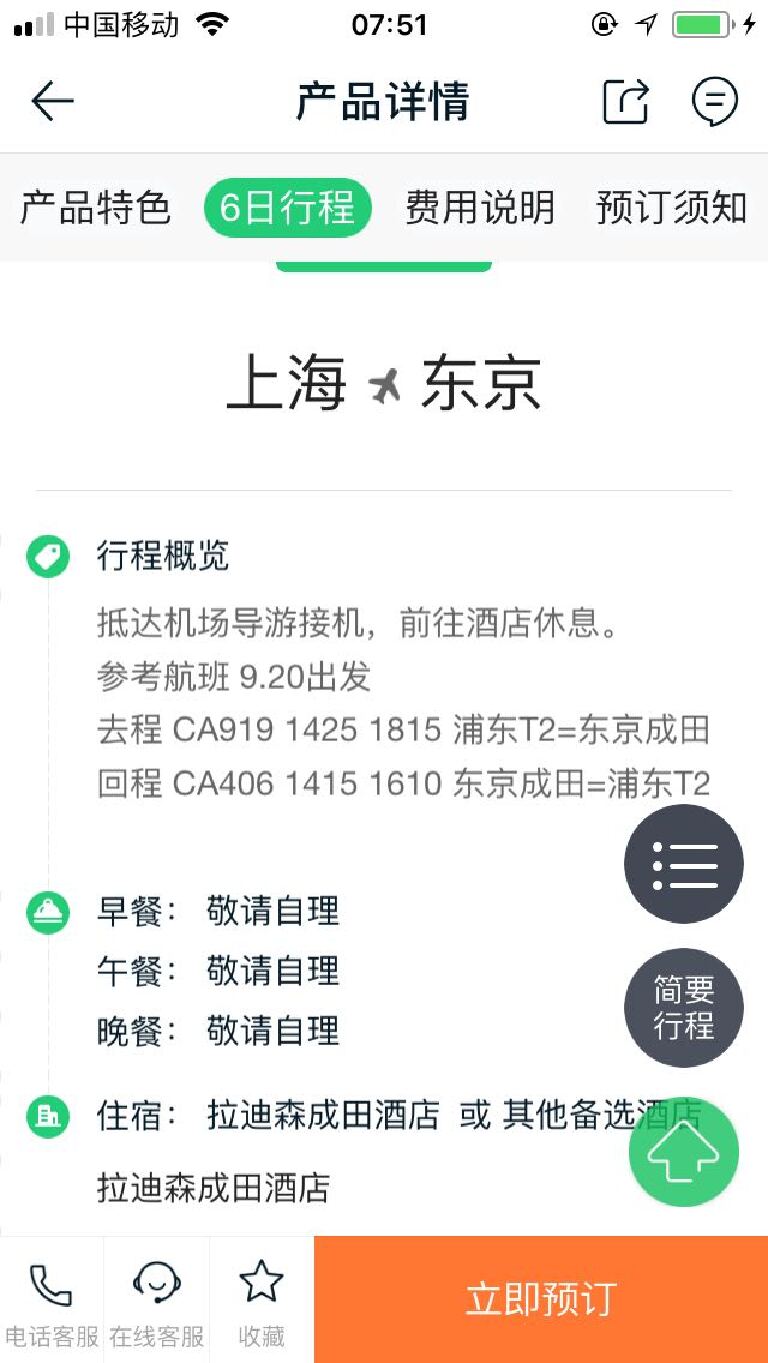Open the floating list menu button
The height and width of the screenshot is (1363, 768).
[684, 864]
